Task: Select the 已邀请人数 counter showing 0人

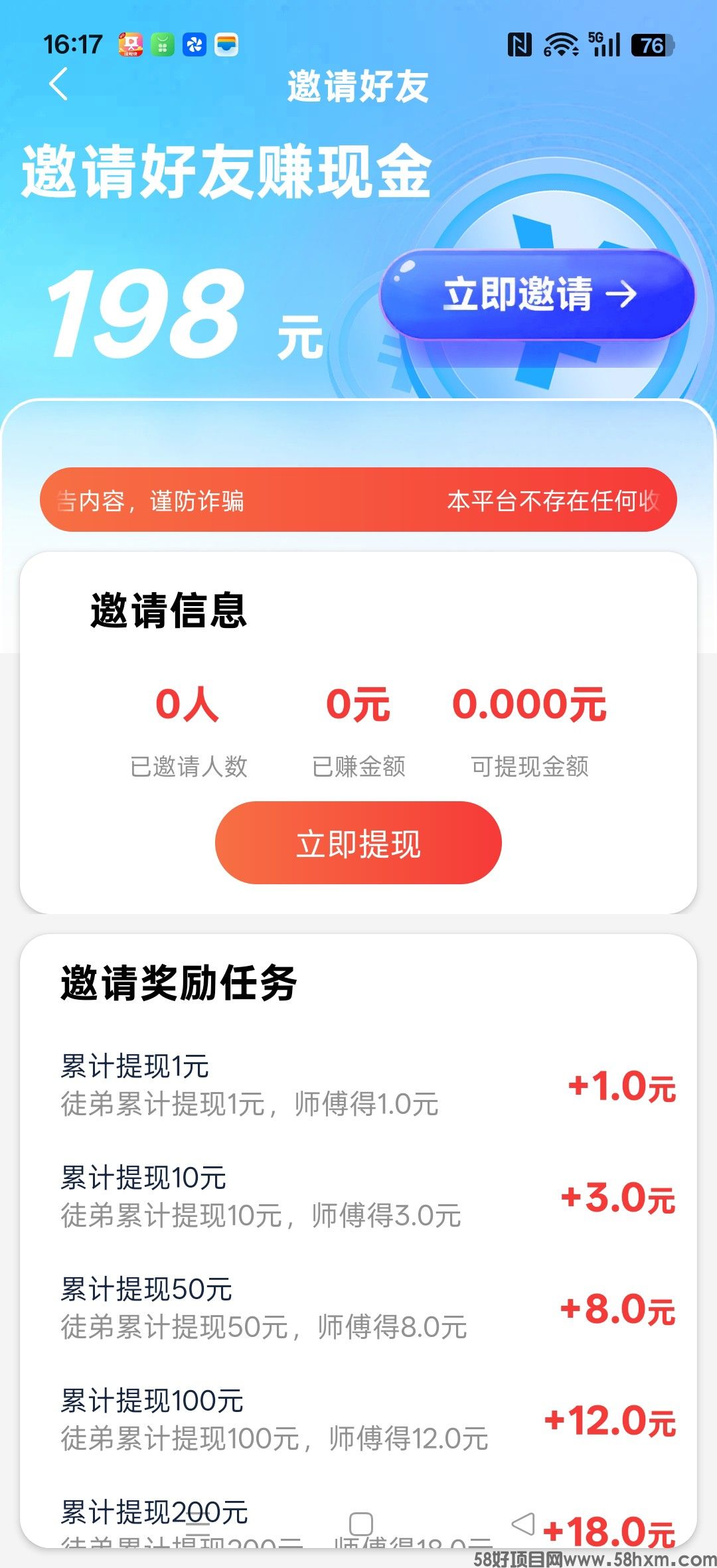Action: click(189, 734)
